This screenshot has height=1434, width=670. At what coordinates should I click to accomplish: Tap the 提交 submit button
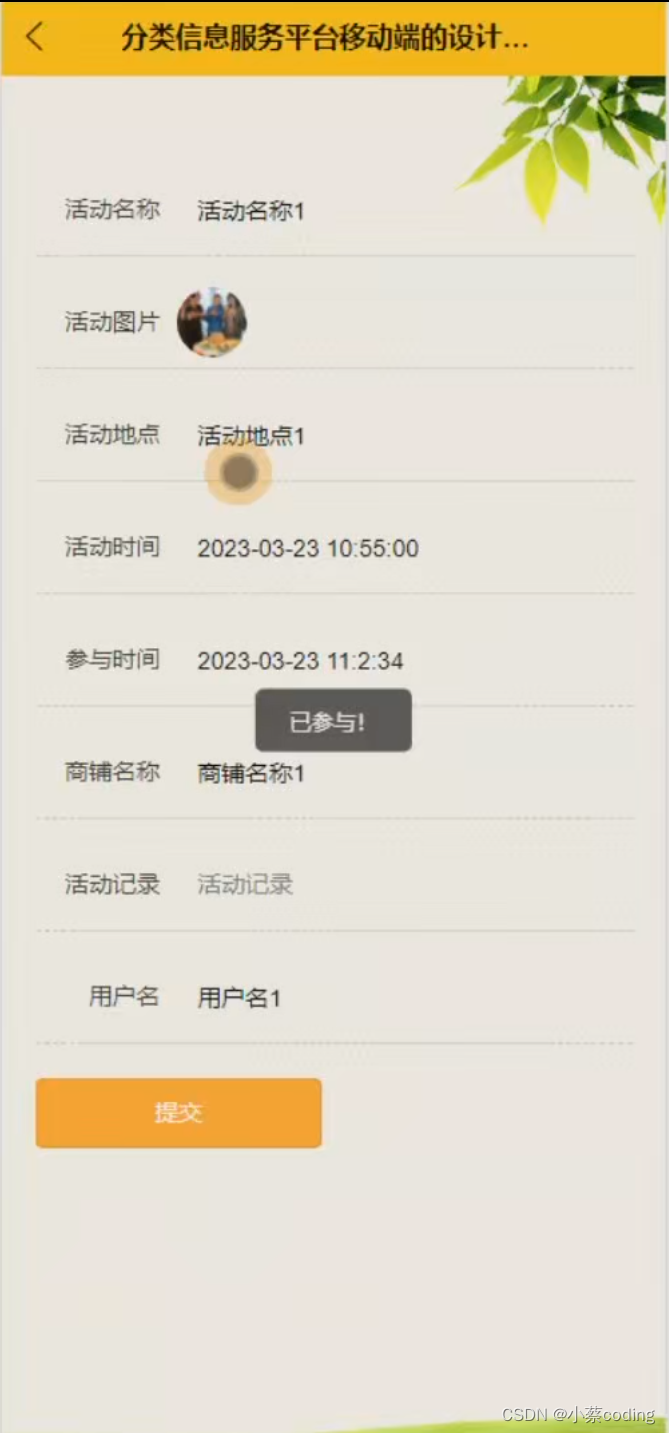coord(179,1113)
